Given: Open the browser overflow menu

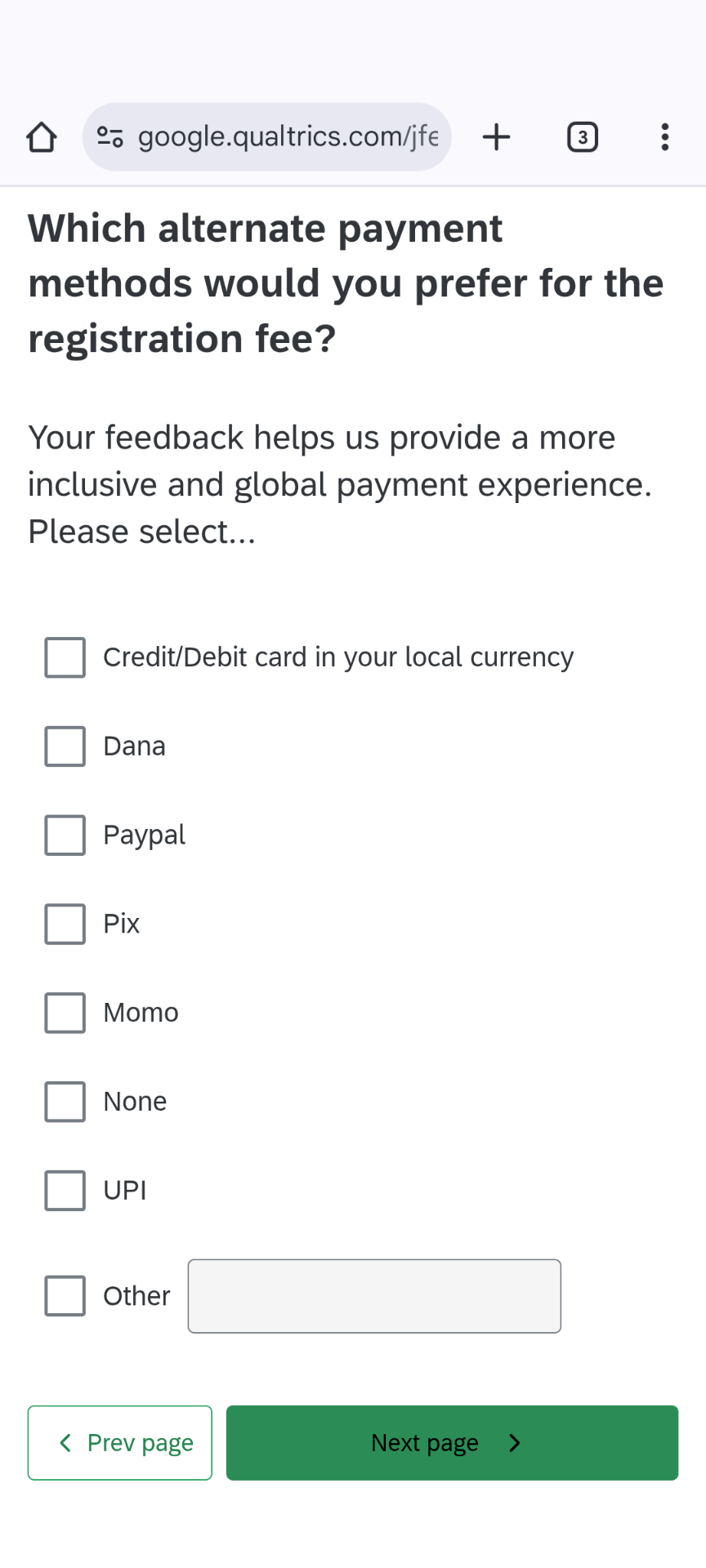Looking at the screenshot, I should click(x=665, y=137).
